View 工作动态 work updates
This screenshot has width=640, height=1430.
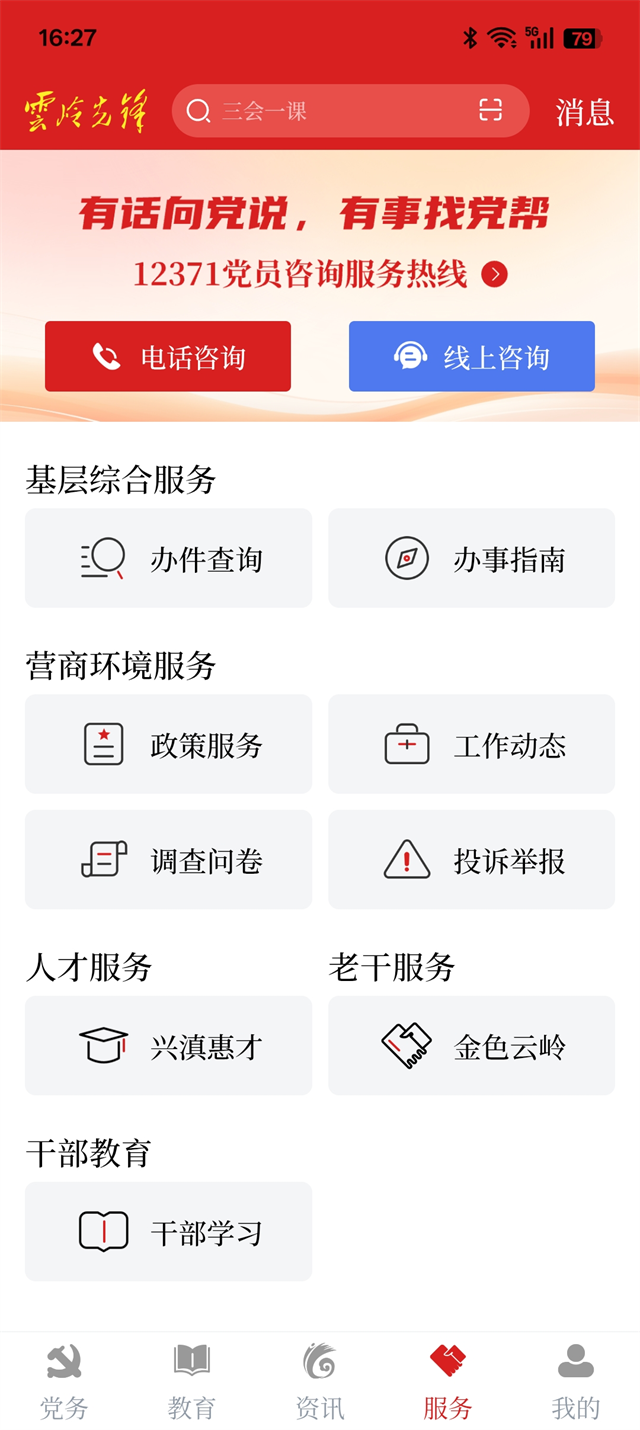pyautogui.click(x=472, y=745)
